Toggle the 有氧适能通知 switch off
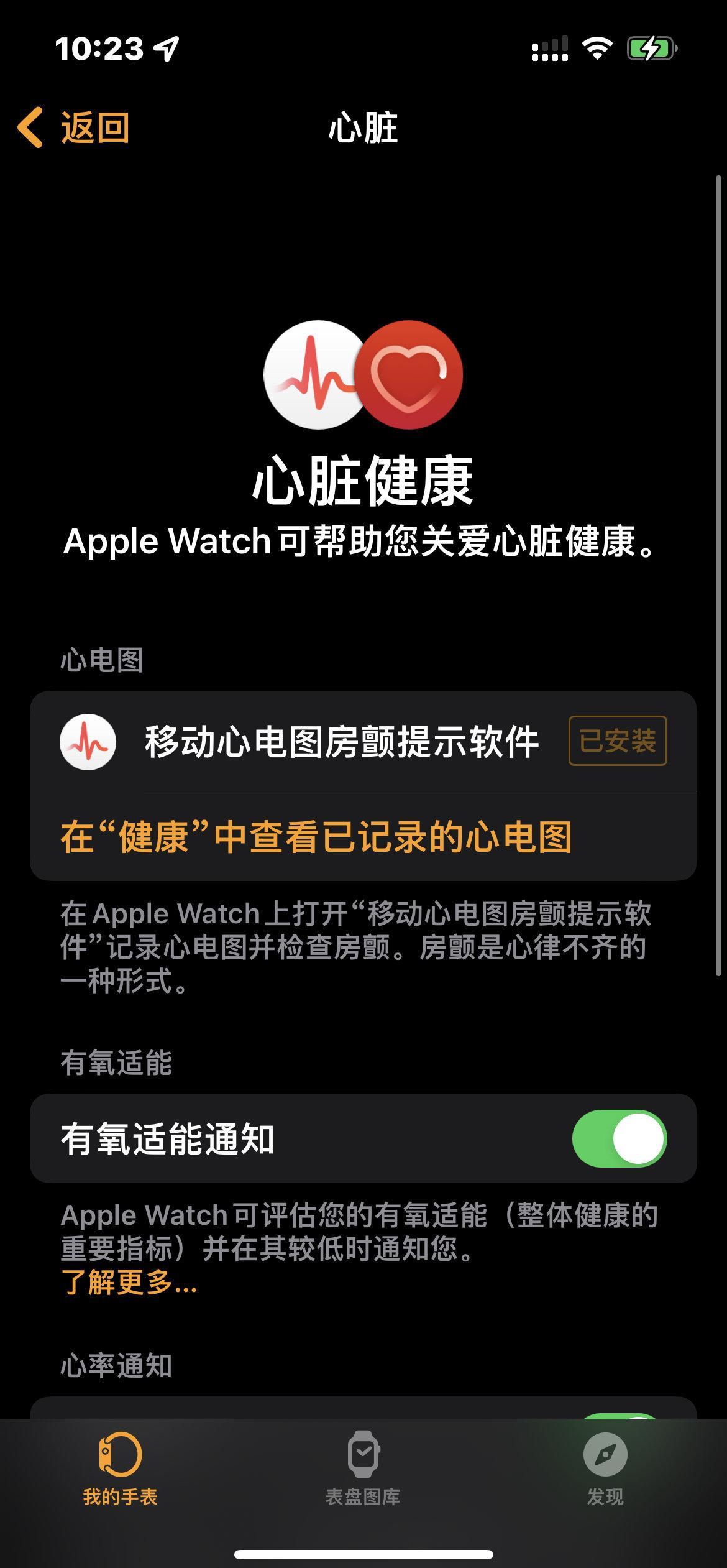727x1568 pixels. (x=619, y=1138)
